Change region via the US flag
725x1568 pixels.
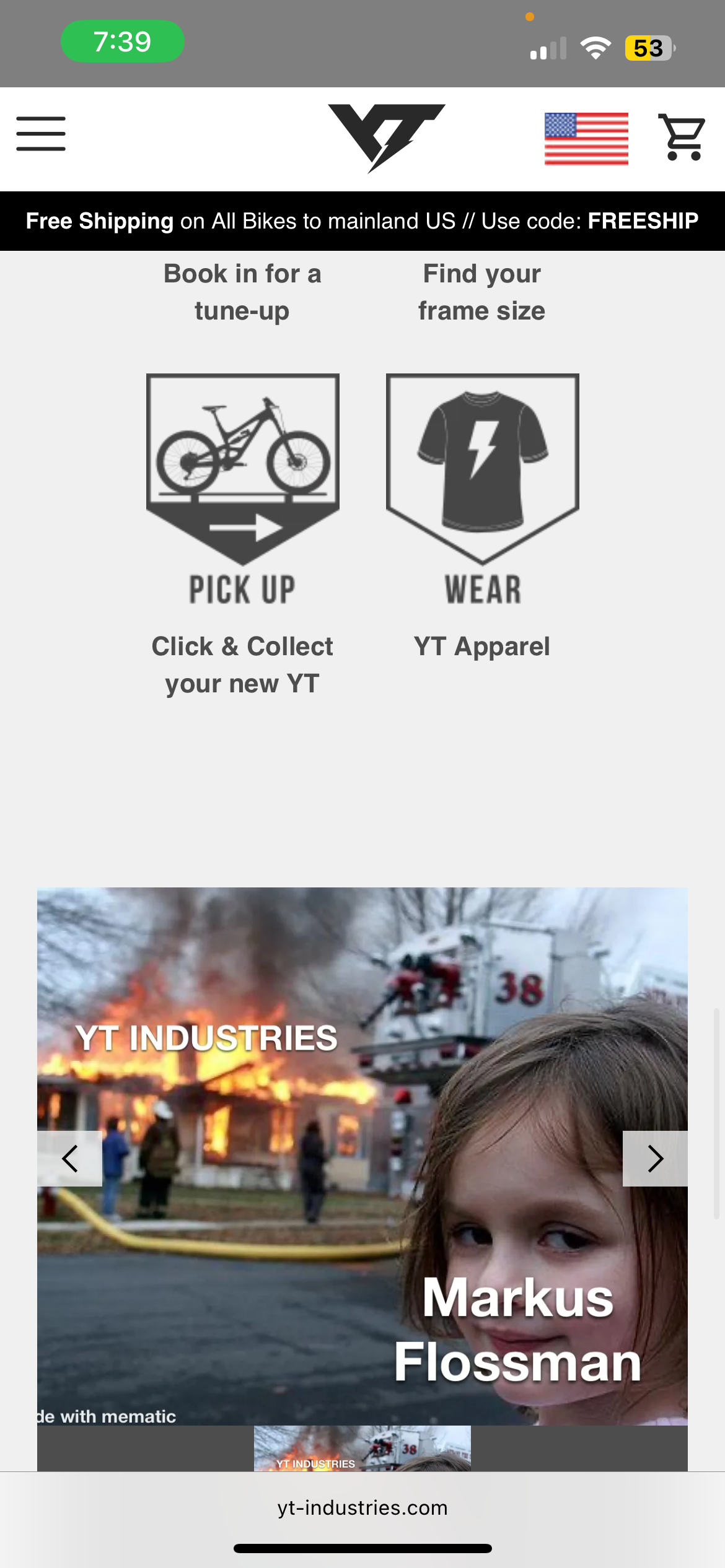tap(586, 139)
